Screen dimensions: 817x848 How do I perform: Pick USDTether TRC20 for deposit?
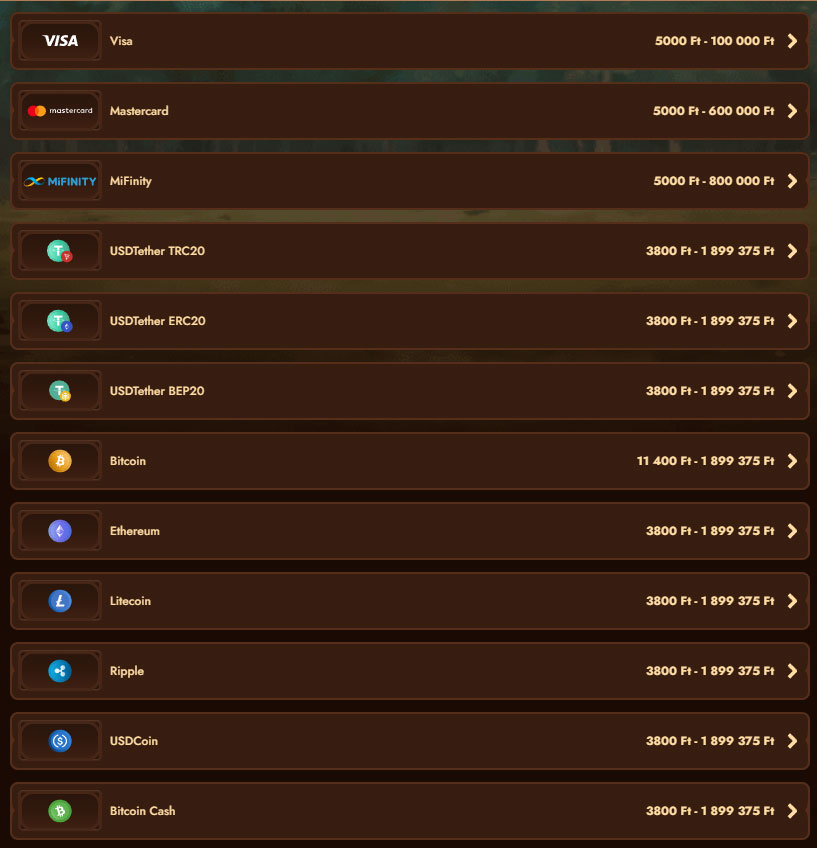tap(409, 251)
